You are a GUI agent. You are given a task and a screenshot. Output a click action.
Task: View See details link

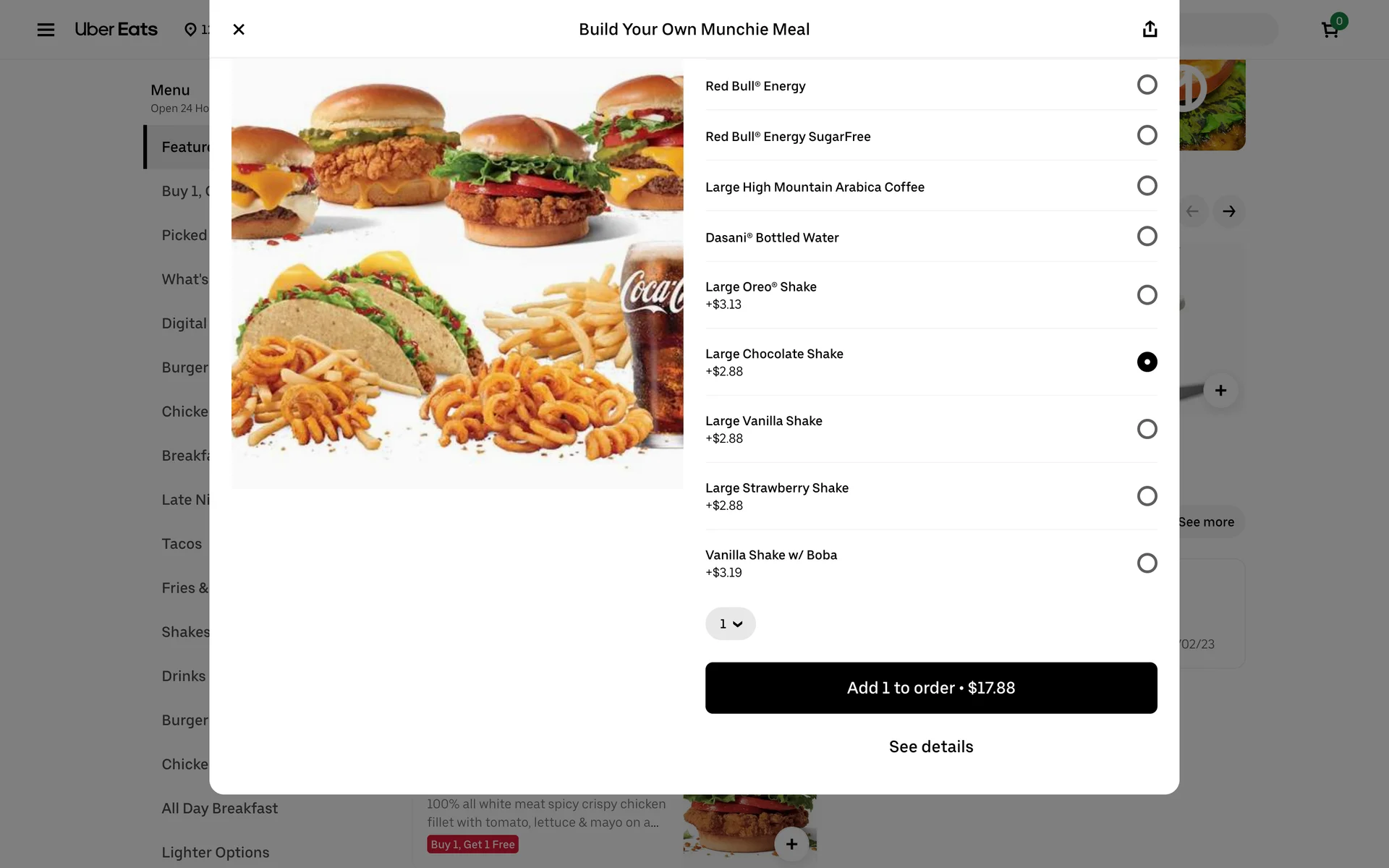pos(931,747)
